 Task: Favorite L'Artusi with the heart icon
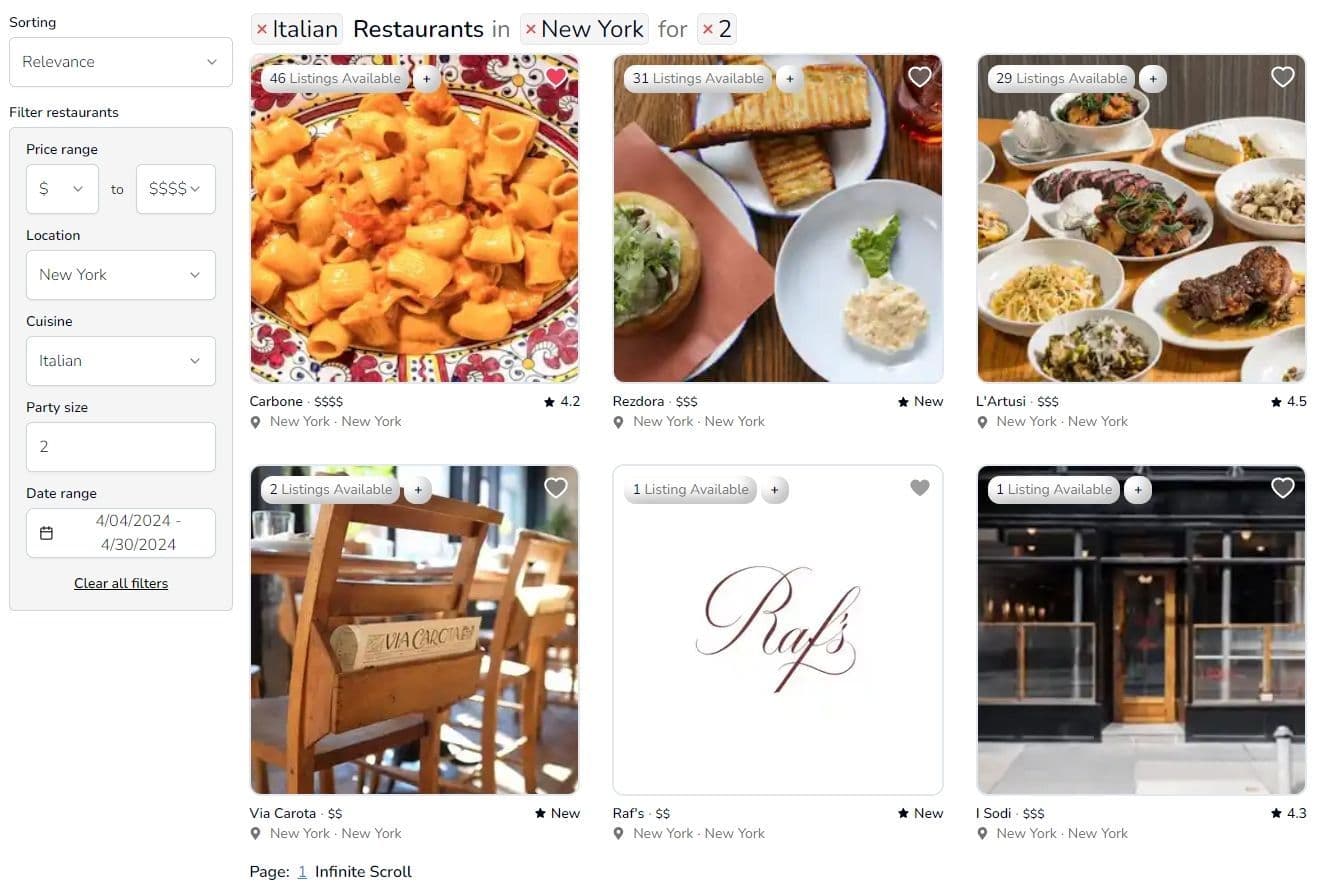point(1282,77)
